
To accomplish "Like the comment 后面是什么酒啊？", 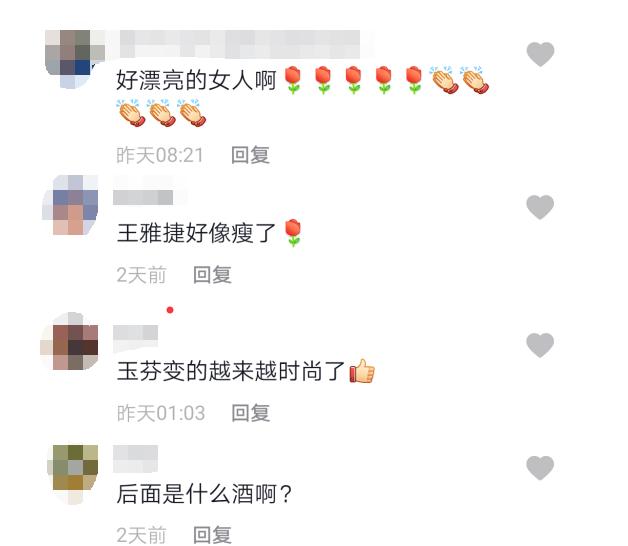I will pos(540,467).
